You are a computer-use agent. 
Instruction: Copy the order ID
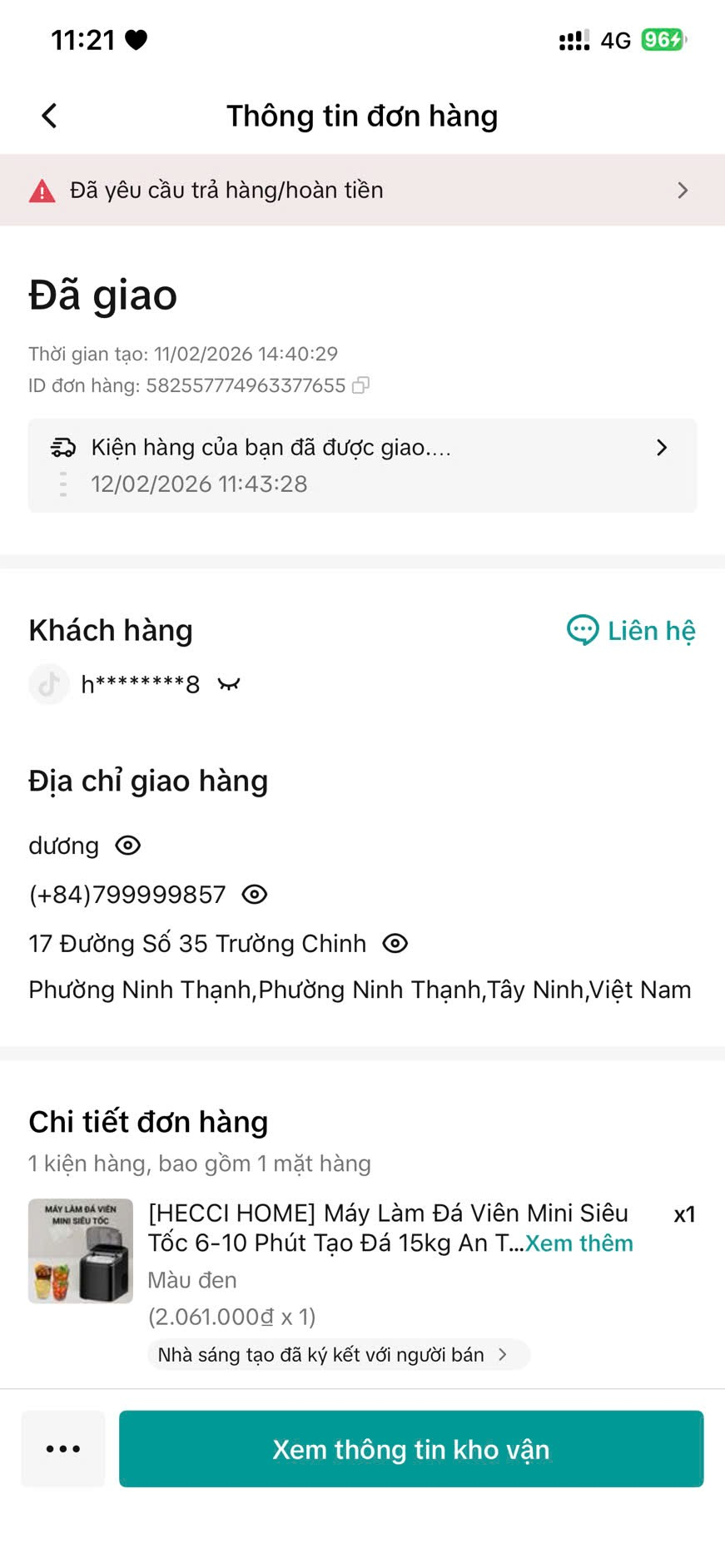[x=361, y=385]
